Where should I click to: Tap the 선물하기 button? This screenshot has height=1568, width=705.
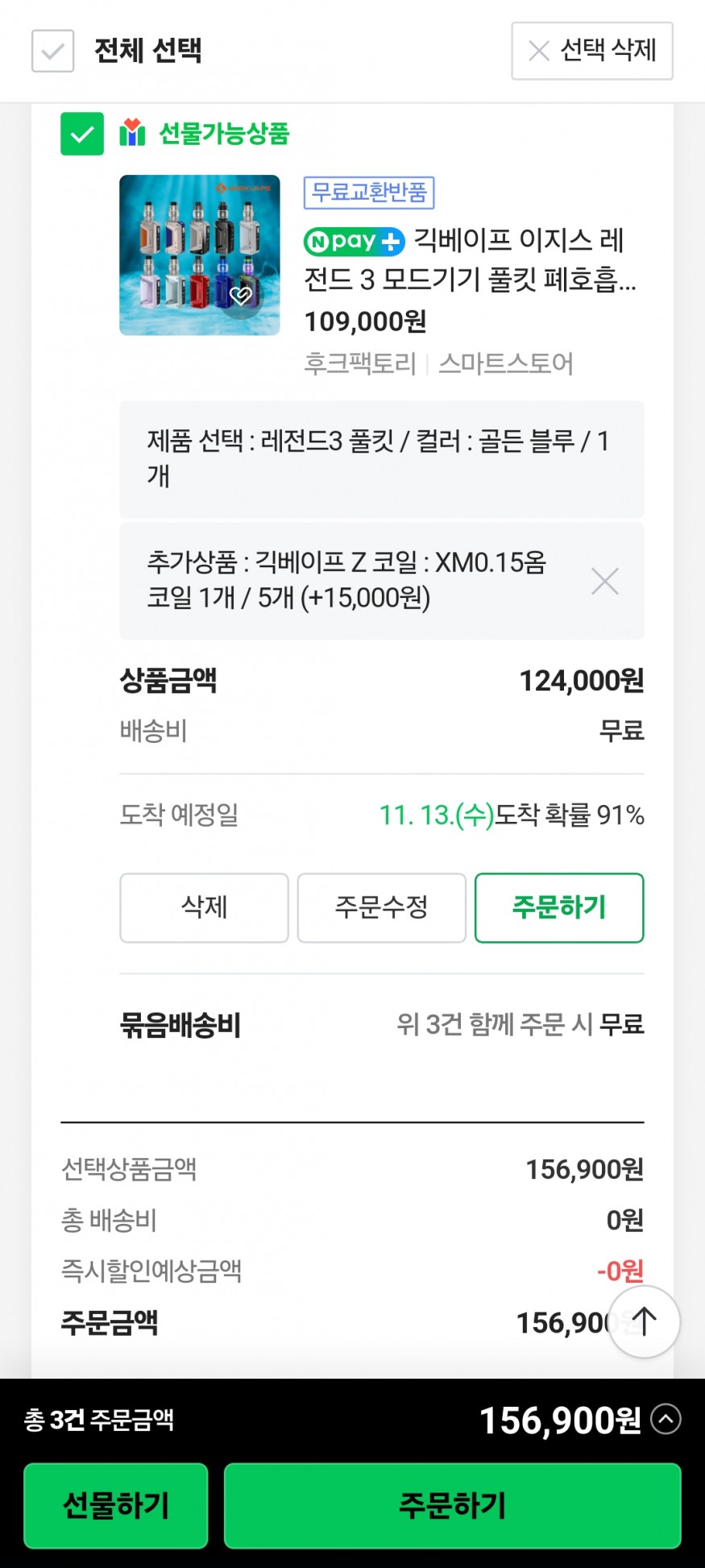[x=116, y=1505]
